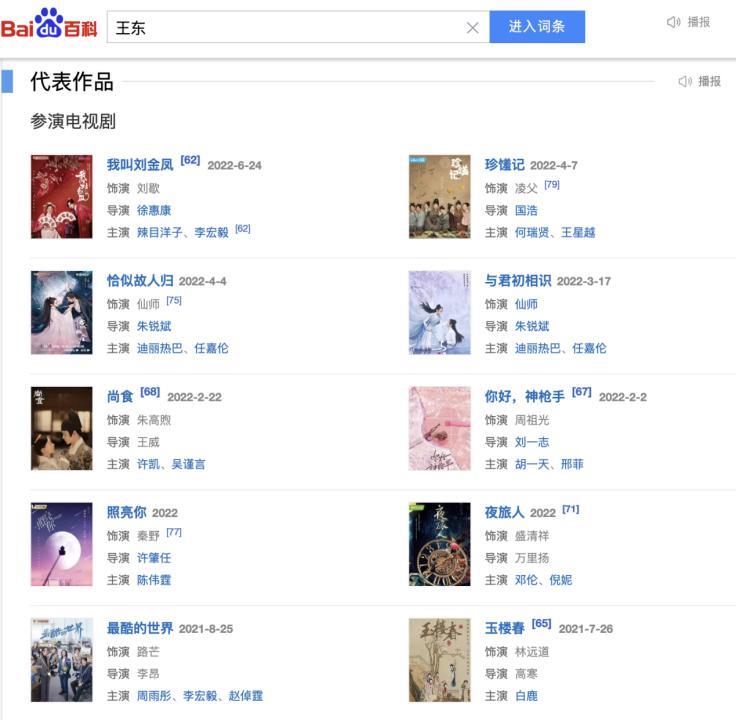Open the 玉楼春 drama link
Image resolution: width=736 pixels, height=720 pixels.
point(504,628)
